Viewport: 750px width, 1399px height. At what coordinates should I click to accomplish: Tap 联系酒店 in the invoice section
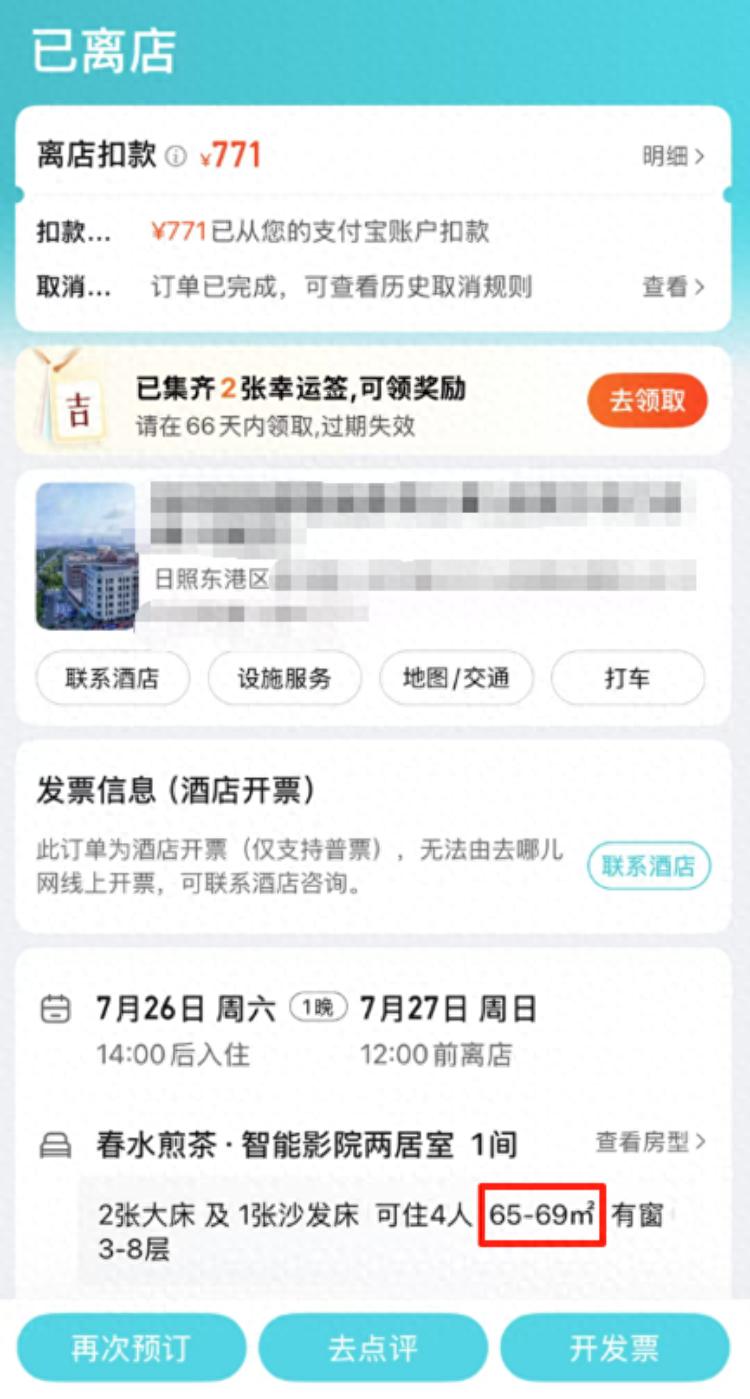[648, 866]
